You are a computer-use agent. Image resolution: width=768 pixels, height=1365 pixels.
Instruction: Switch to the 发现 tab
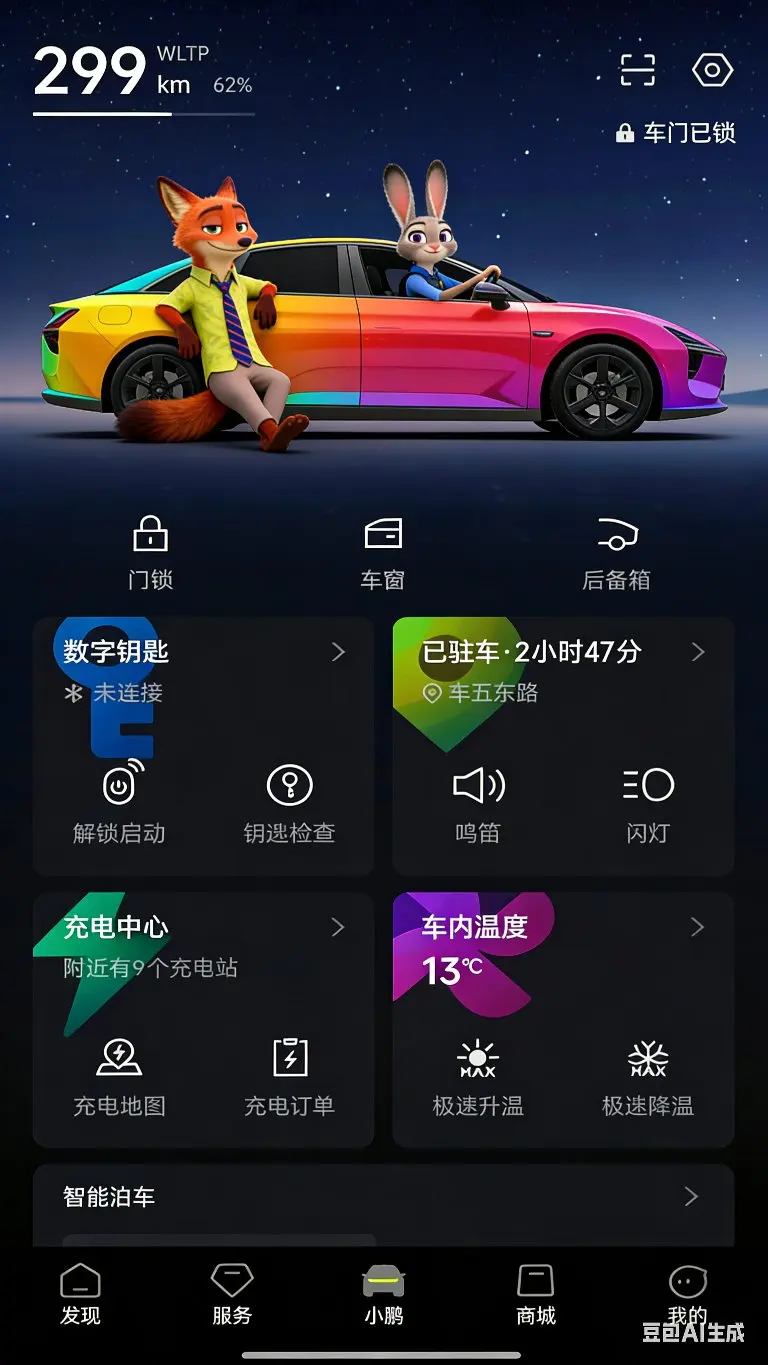coord(80,1295)
